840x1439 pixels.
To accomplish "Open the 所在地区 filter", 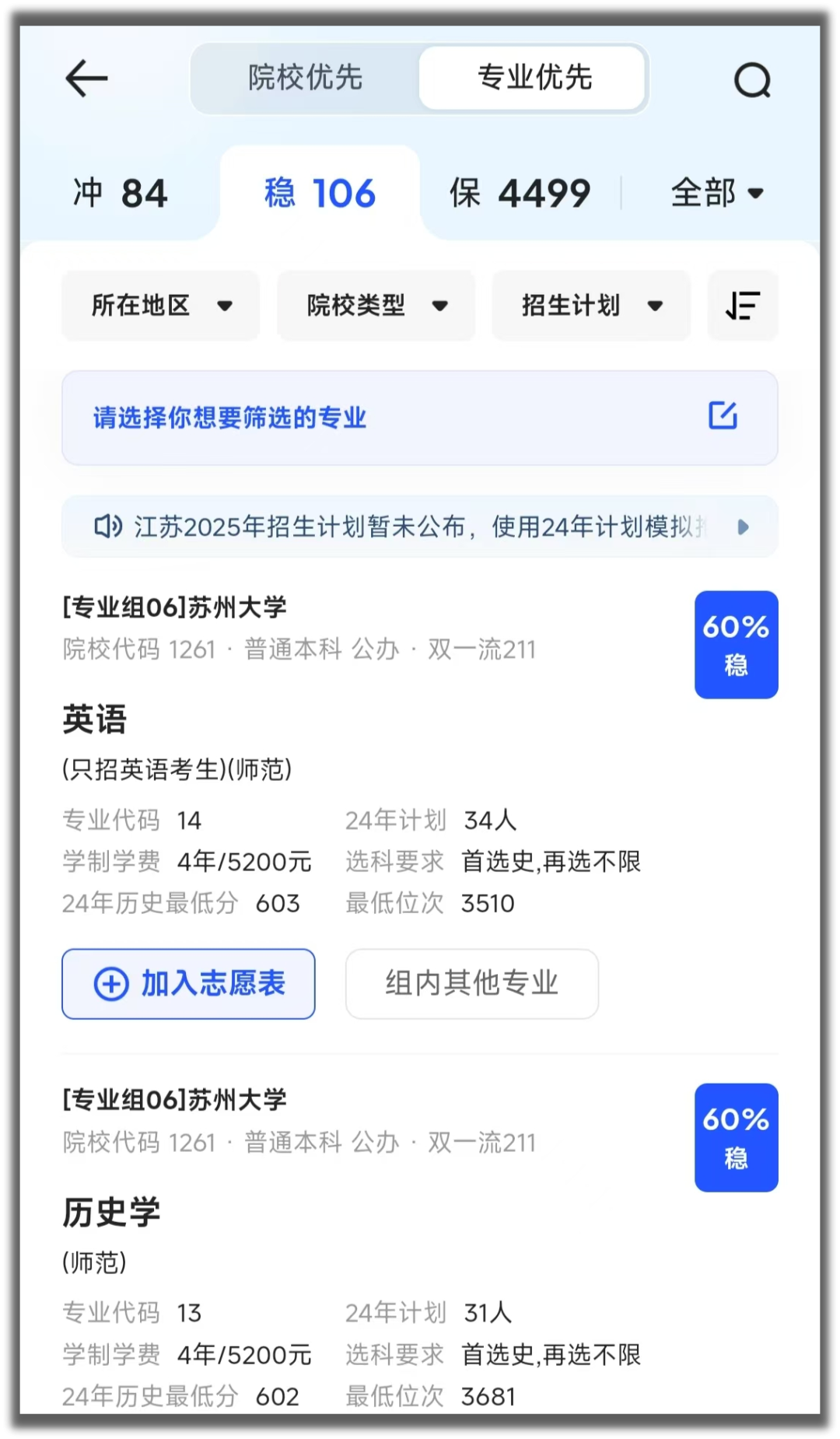I will tap(160, 306).
